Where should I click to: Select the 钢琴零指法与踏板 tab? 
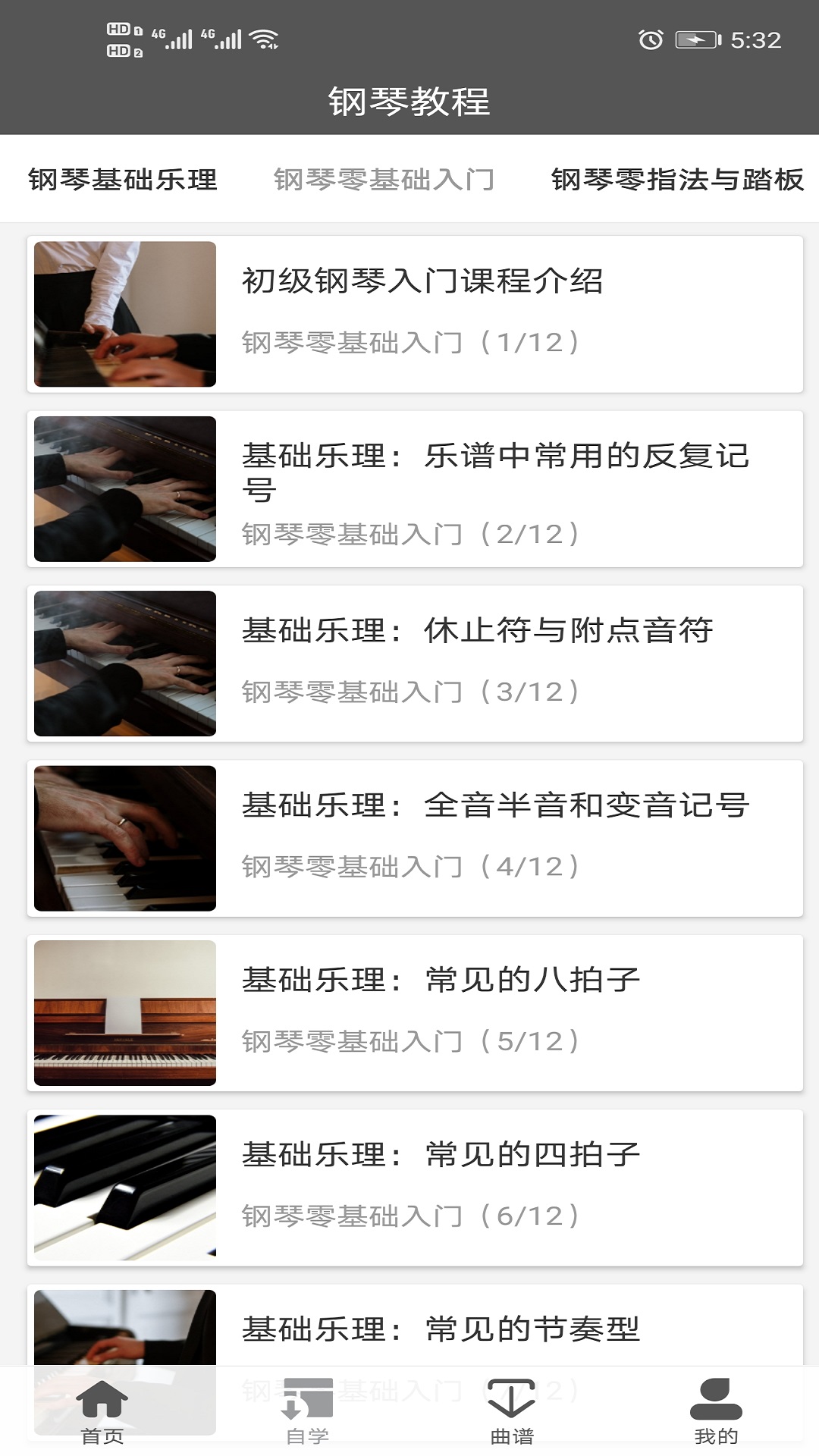pyautogui.click(x=679, y=178)
